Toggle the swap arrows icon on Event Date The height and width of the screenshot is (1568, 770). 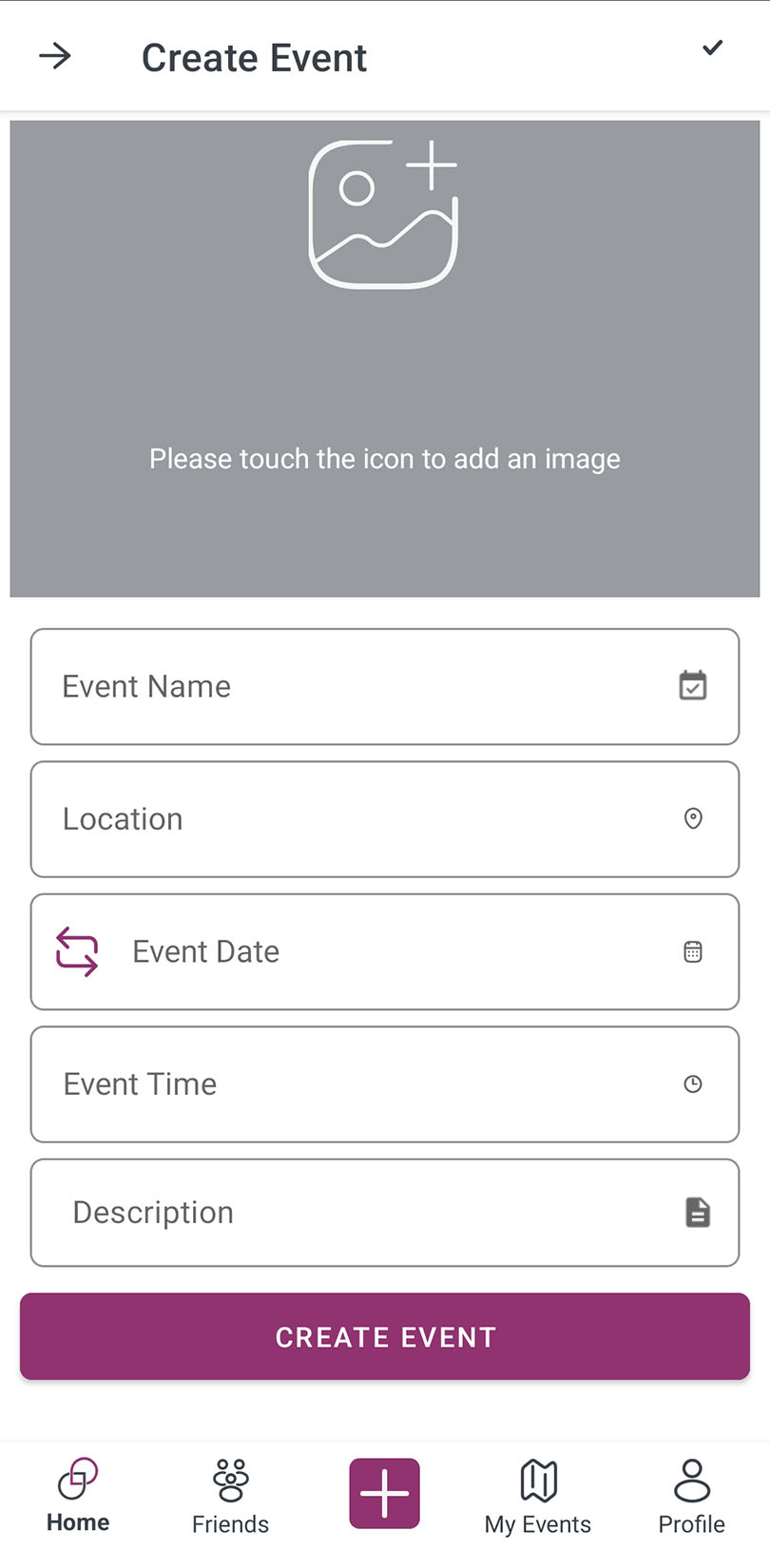coord(77,951)
